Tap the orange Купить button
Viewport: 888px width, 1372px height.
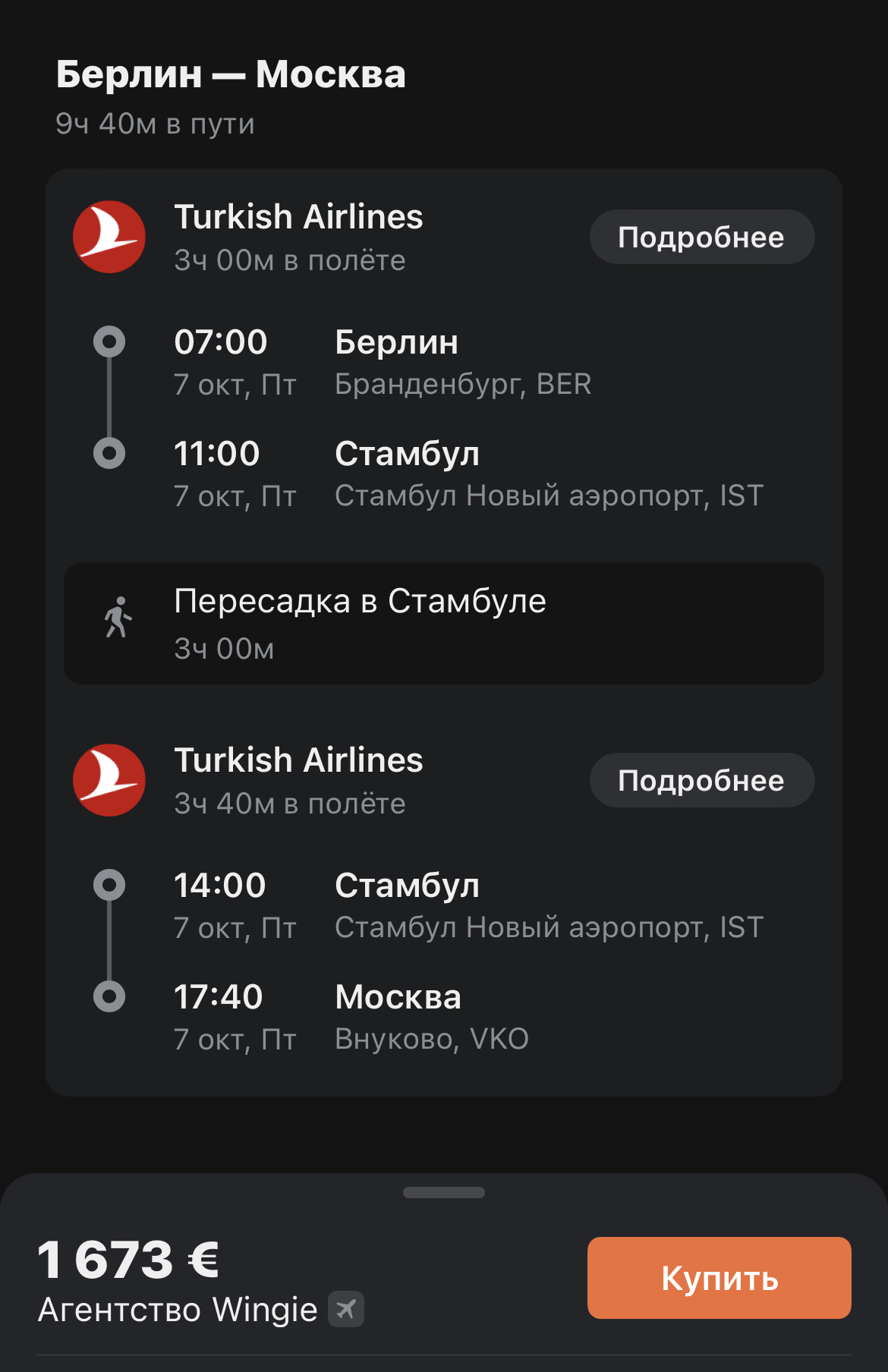click(719, 1278)
